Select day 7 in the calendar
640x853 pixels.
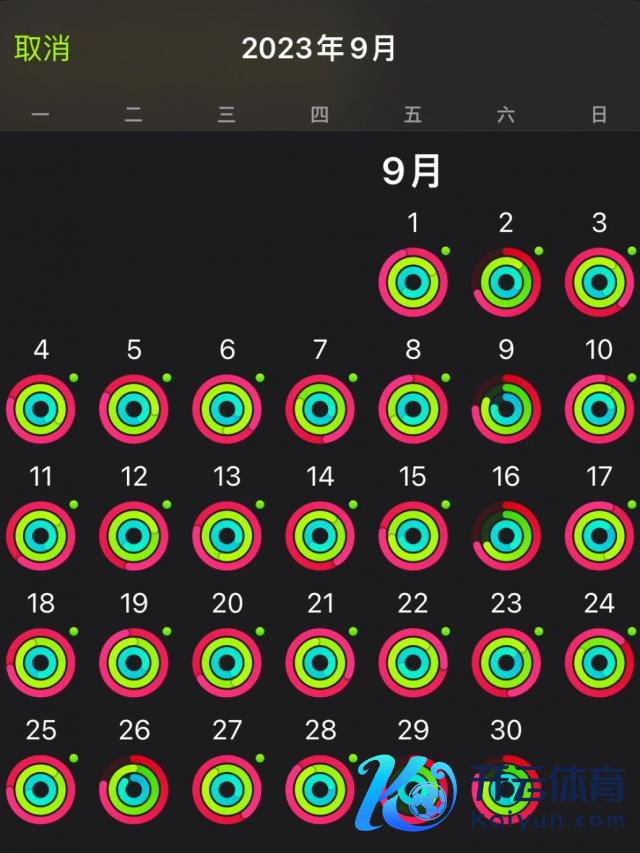coord(320,409)
